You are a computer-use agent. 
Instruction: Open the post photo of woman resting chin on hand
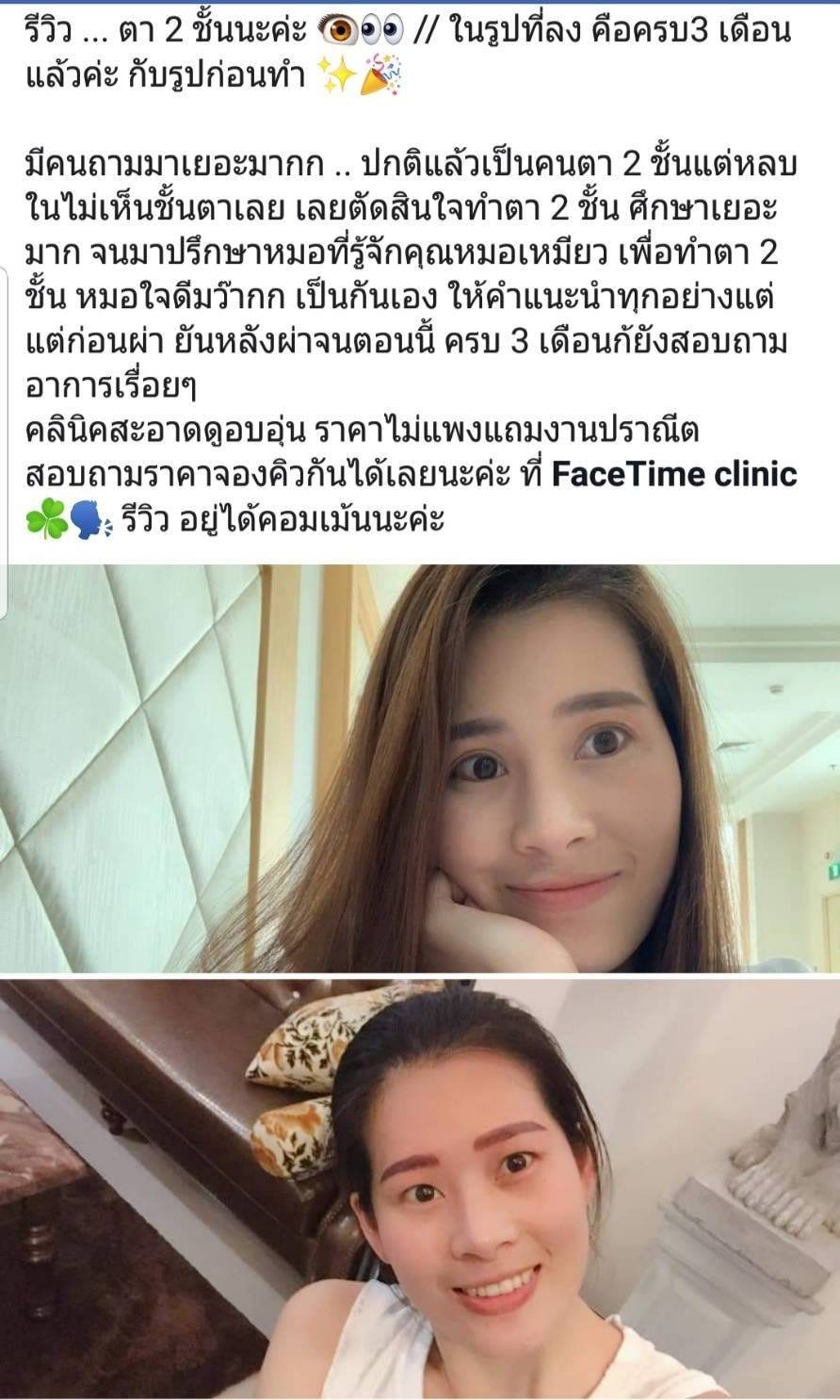tap(420, 768)
